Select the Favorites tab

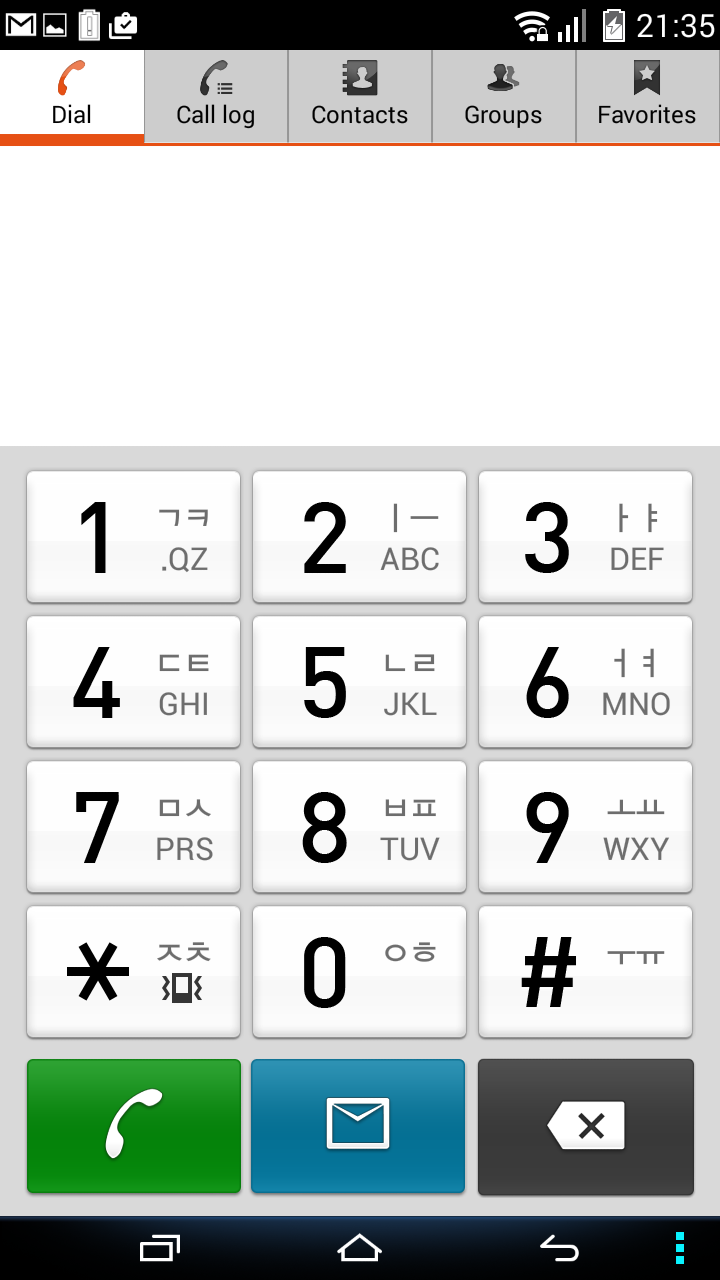(x=648, y=96)
